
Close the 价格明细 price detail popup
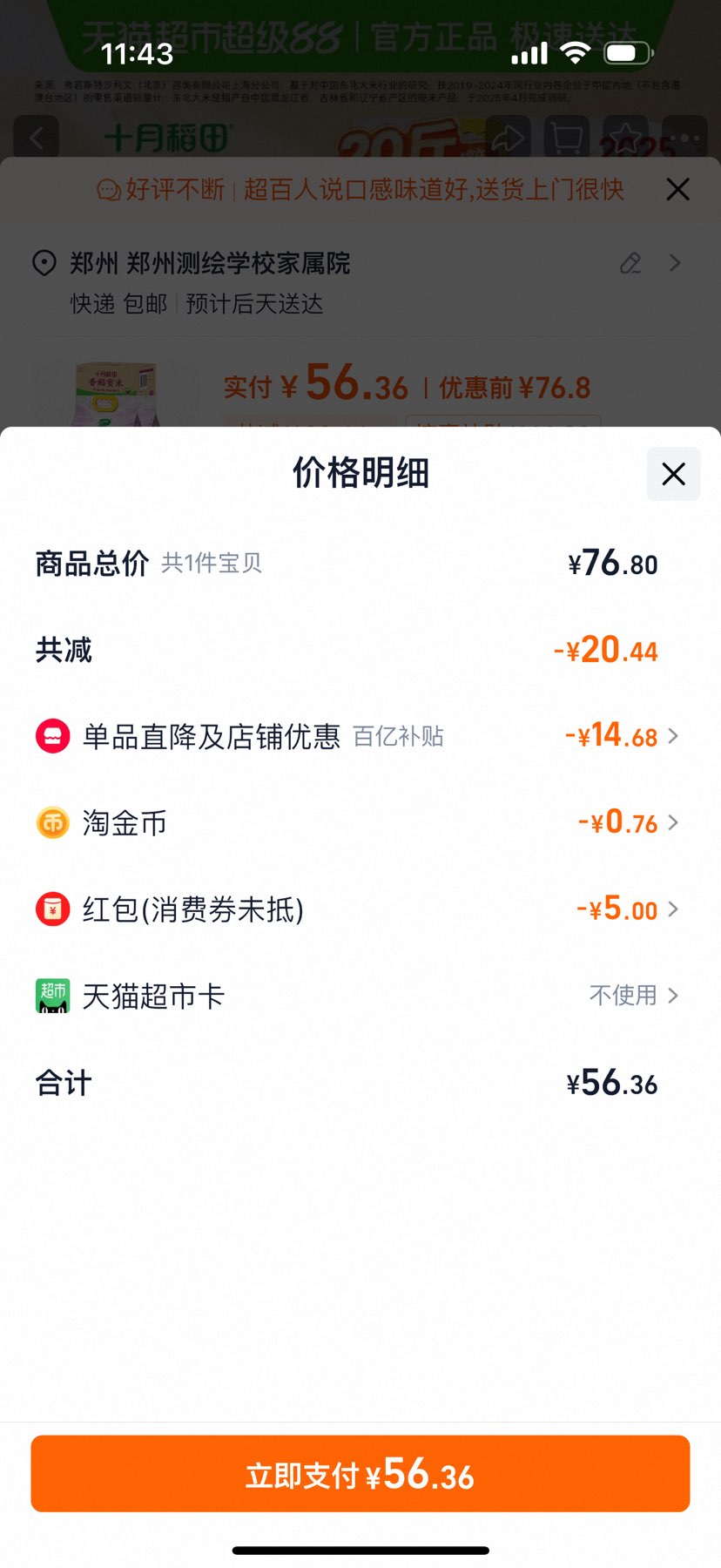(x=672, y=474)
